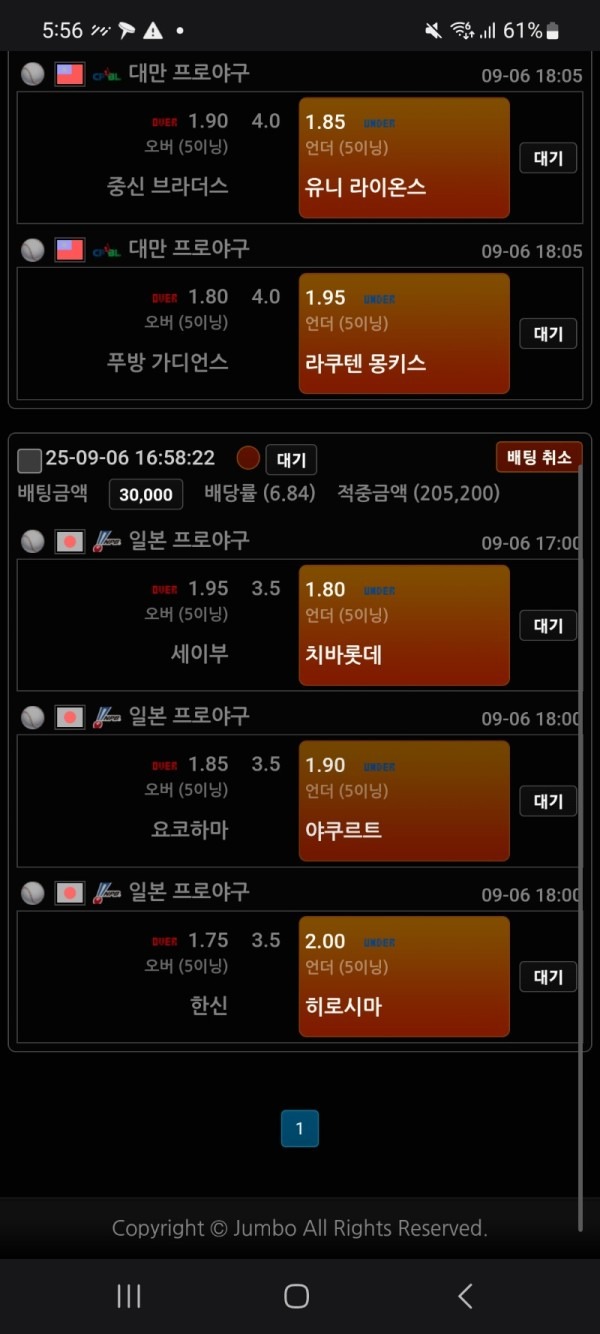Select the 히로시마 under 2.00 card
This screenshot has width=600, height=1334.
[404, 976]
